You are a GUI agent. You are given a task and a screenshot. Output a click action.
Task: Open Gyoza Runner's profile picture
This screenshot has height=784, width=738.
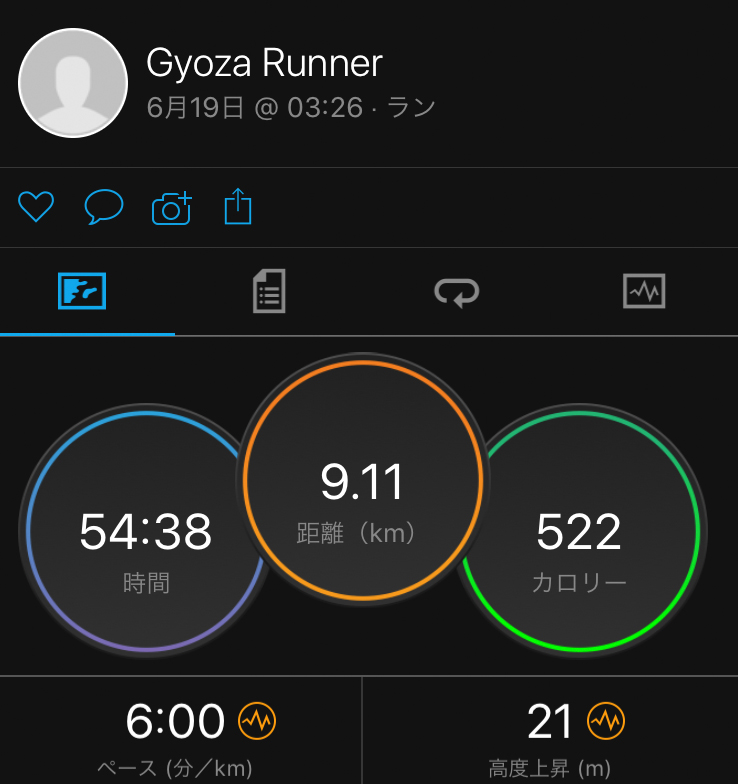(x=73, y=83)
